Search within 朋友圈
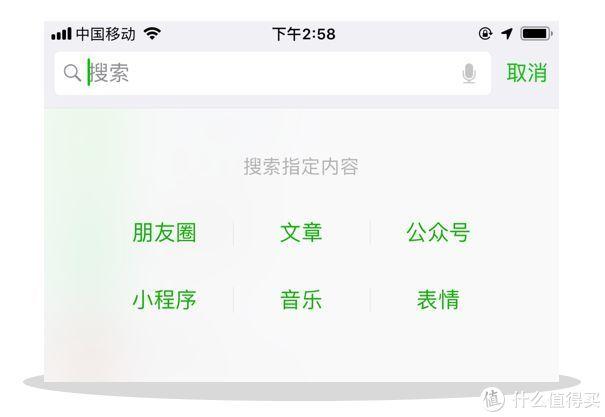 pos(164,233)
